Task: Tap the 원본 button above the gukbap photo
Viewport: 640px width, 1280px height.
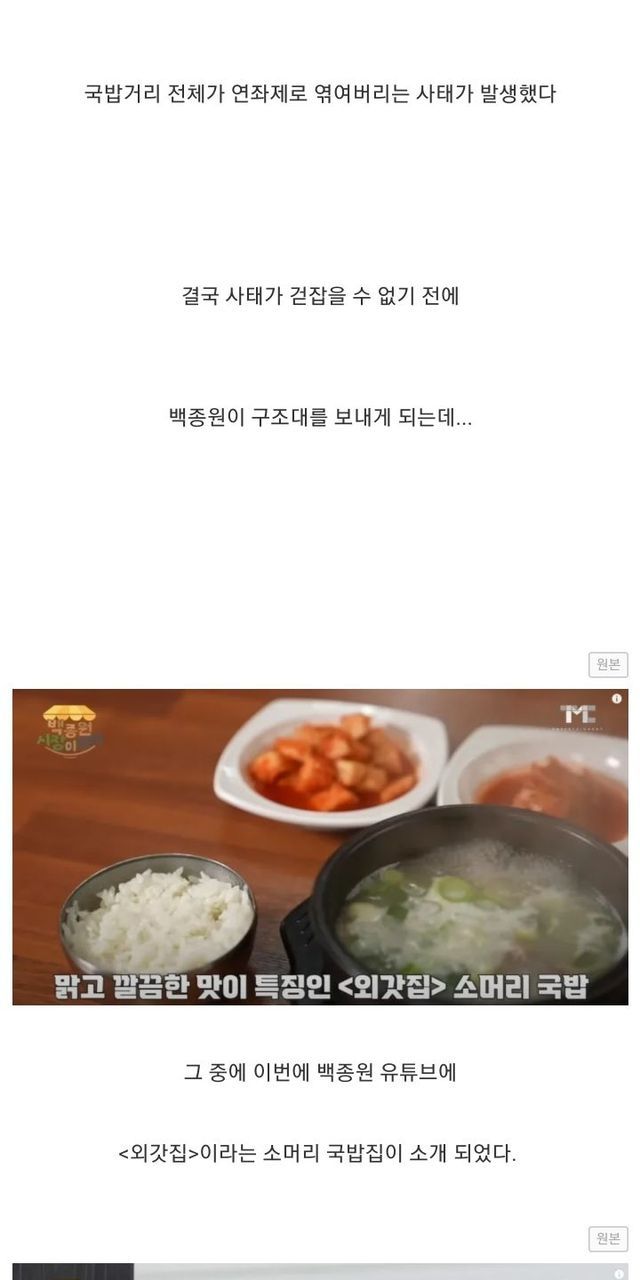Action: pos(608,665)
